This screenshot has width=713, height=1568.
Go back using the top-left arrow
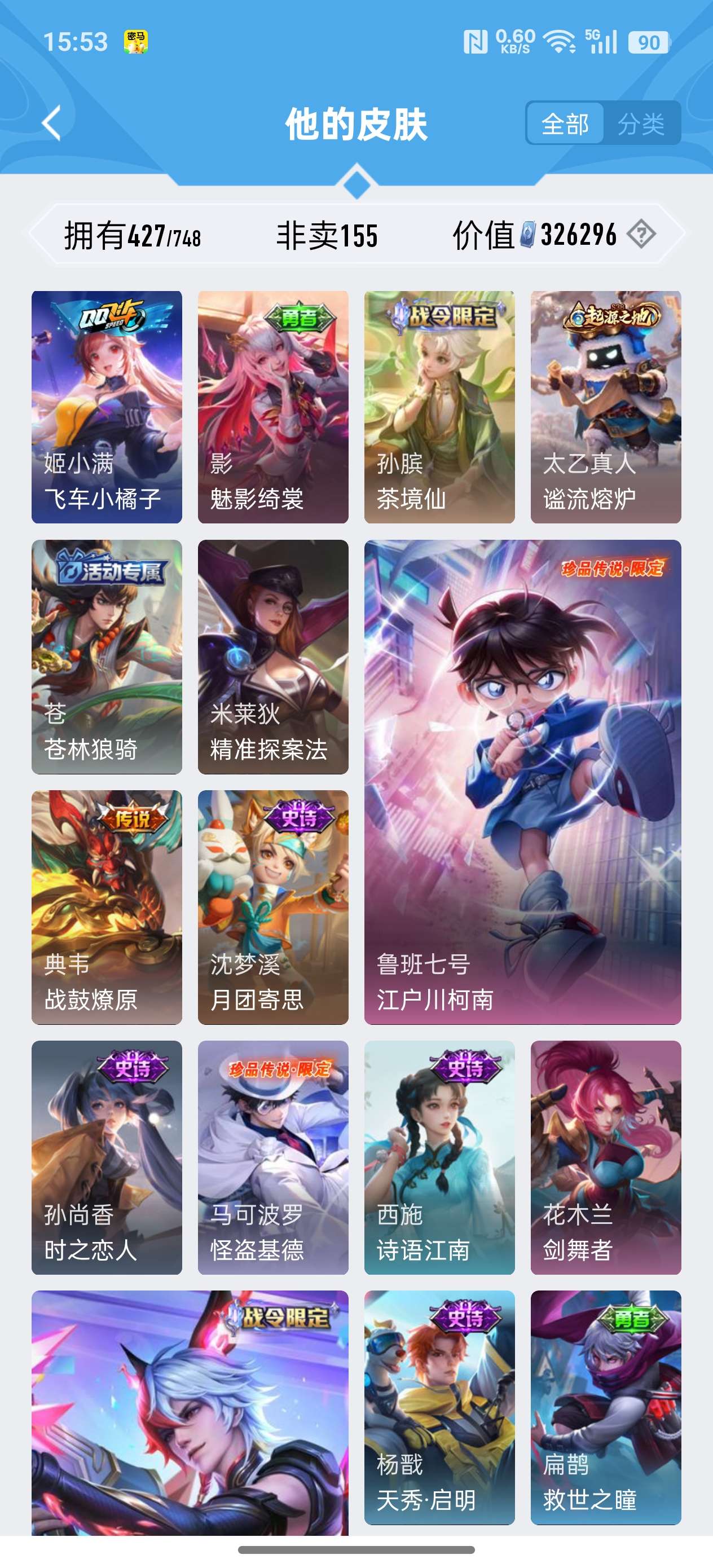(x=52, y=123)
